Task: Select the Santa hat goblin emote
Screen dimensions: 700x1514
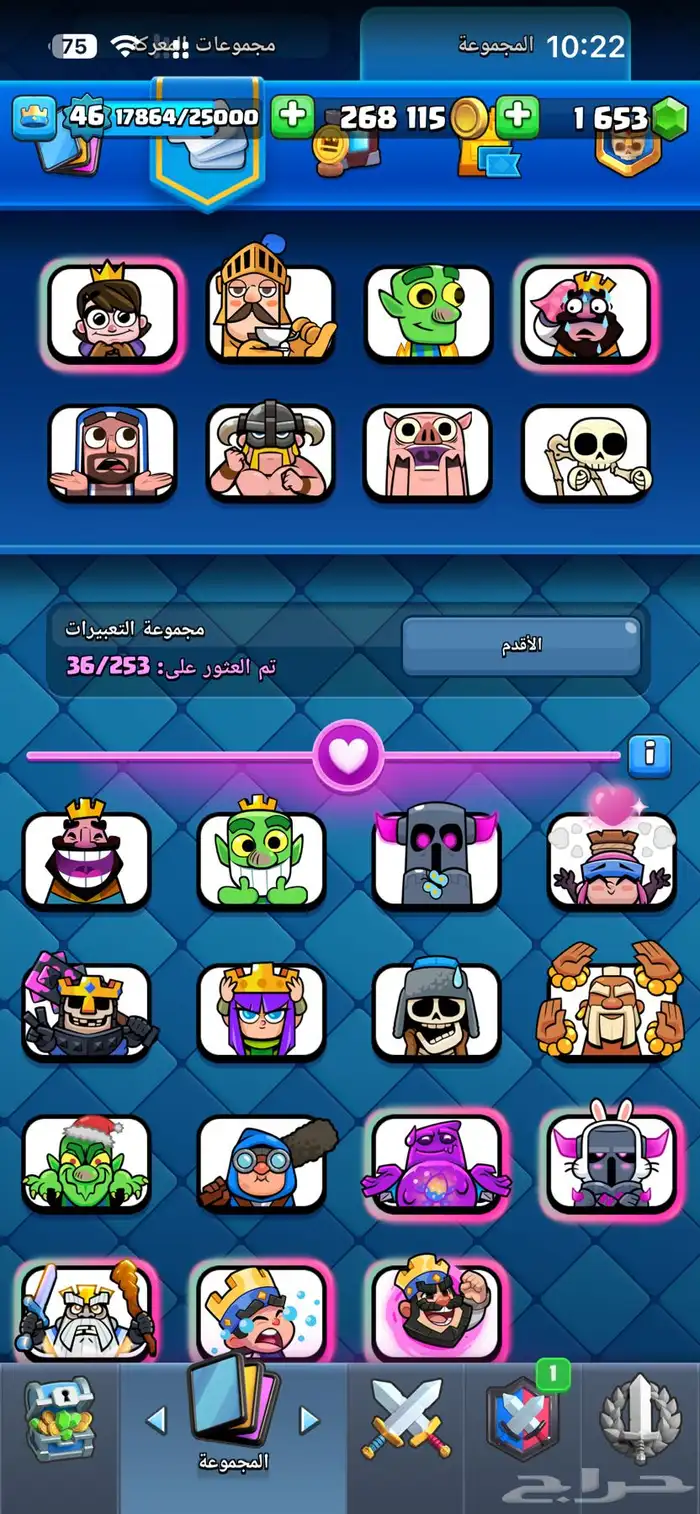Action: pos(87,1162)
